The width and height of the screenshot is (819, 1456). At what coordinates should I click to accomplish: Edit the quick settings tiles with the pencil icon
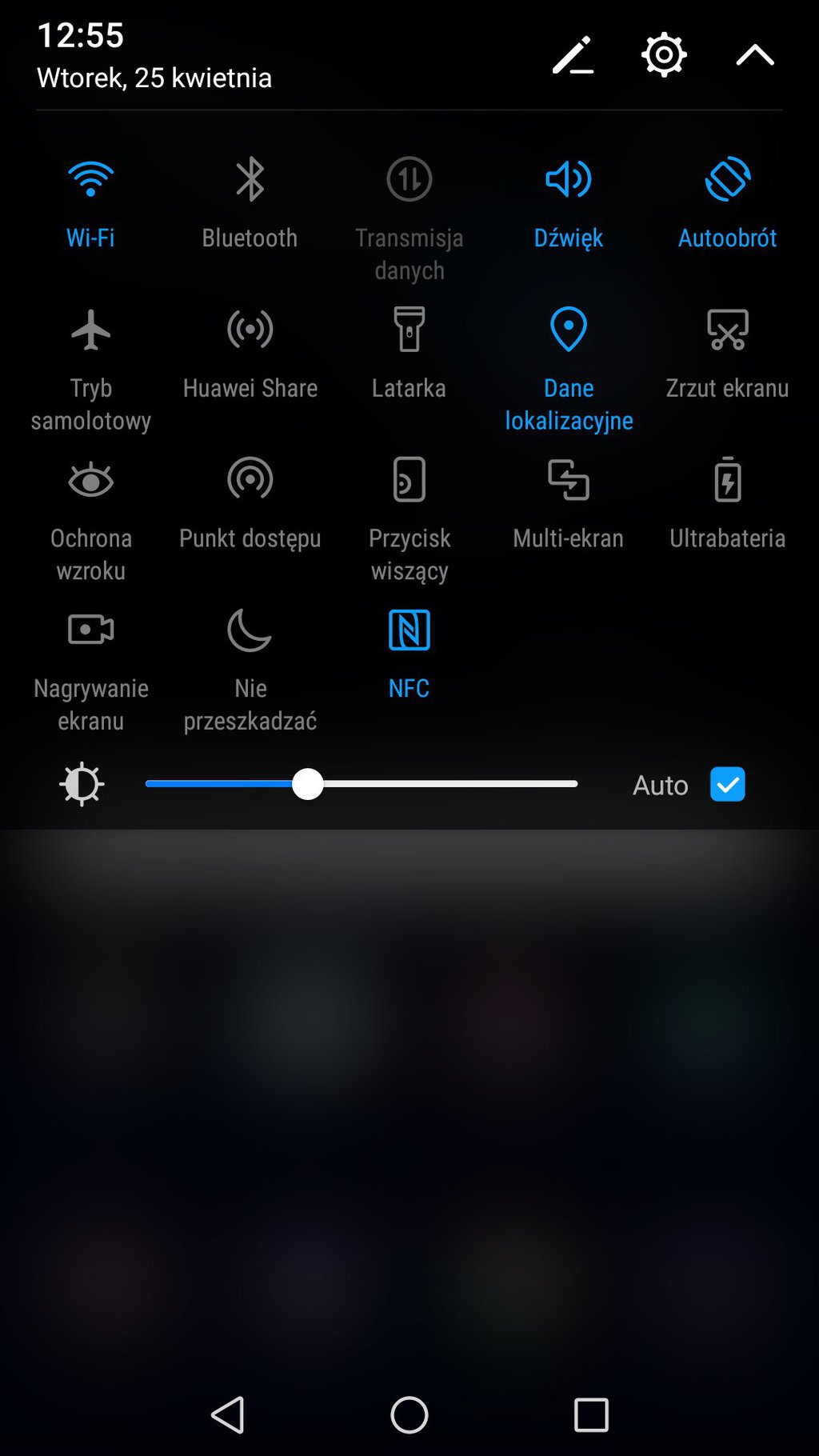(x=573, y=55)
